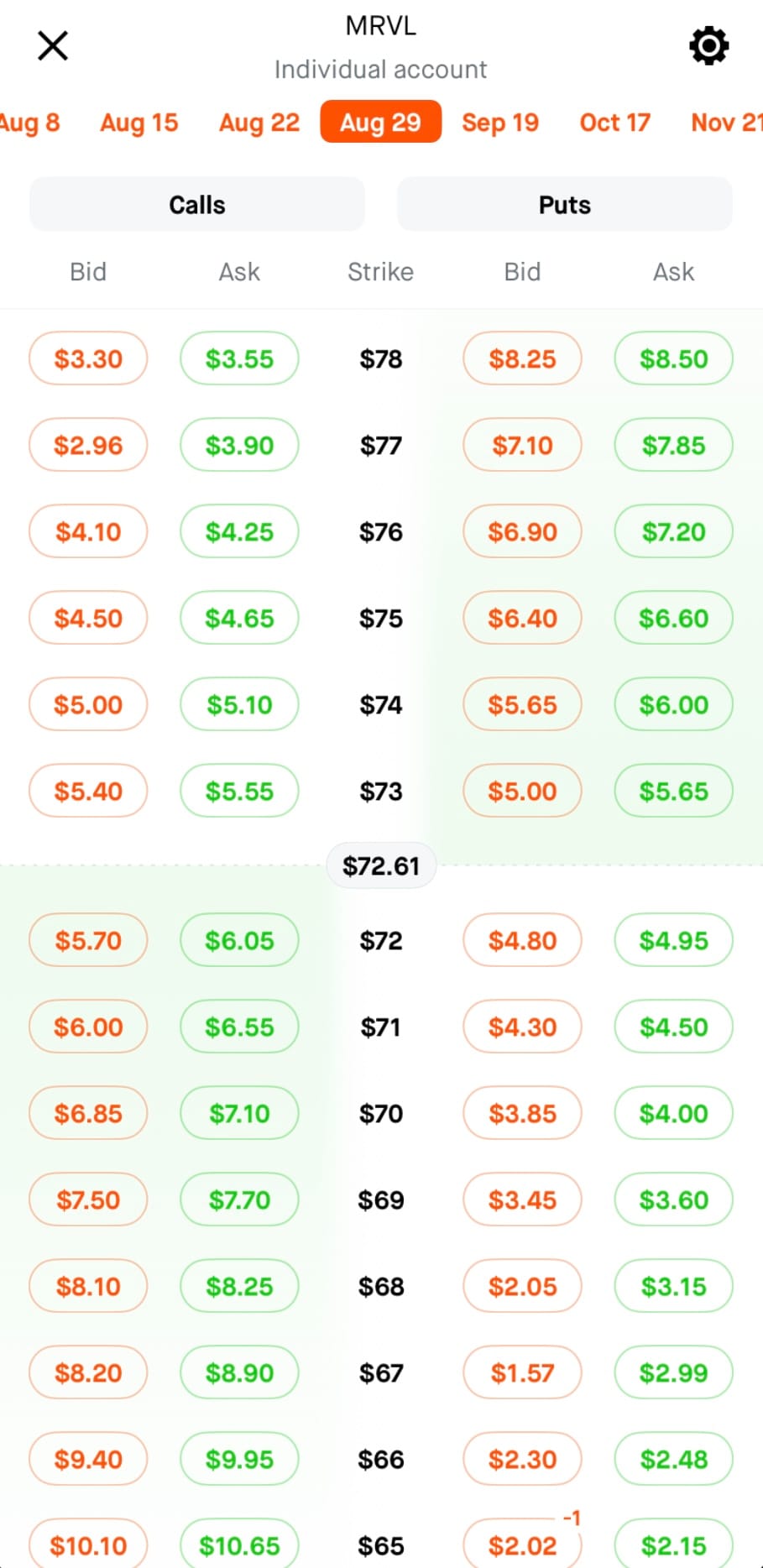Switch to the Sep 19 expiration
This screenshot has width=763, height=1568.
pyautogui.click(x=500, y=123)
